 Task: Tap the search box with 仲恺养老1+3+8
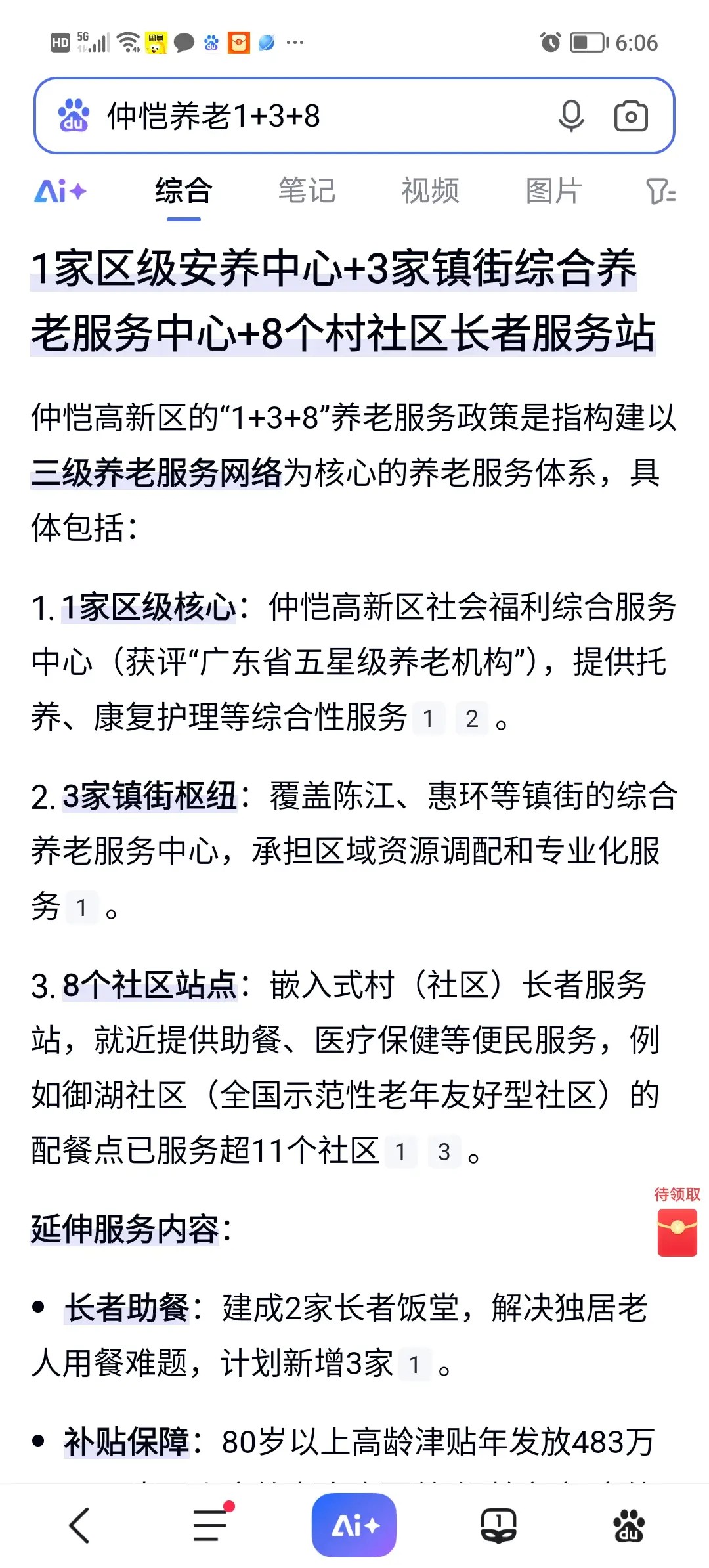(x=354, y=116)
